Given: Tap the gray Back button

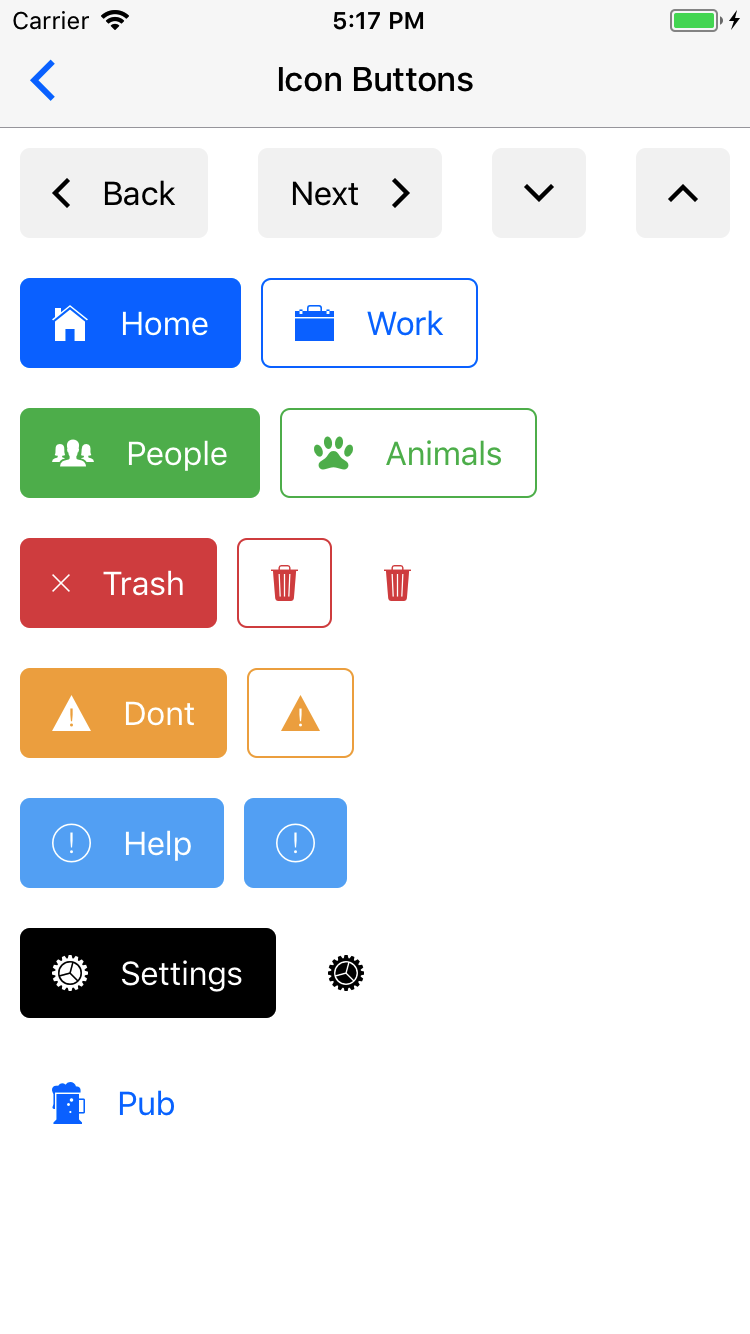Looking at the screenshot, I should coord(114,193).
